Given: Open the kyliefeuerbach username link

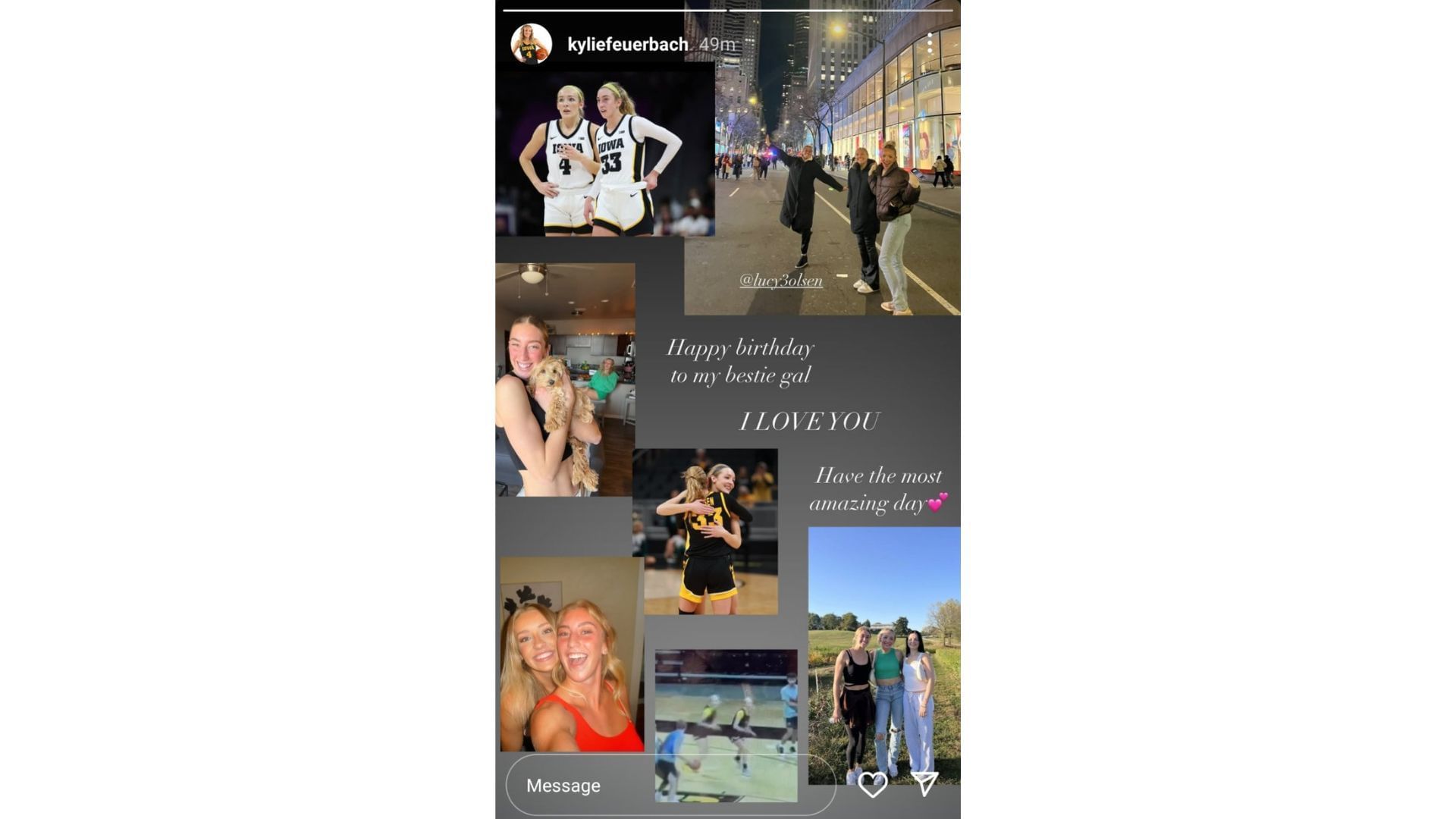Looking at the screenshot, I should [627, 45].
